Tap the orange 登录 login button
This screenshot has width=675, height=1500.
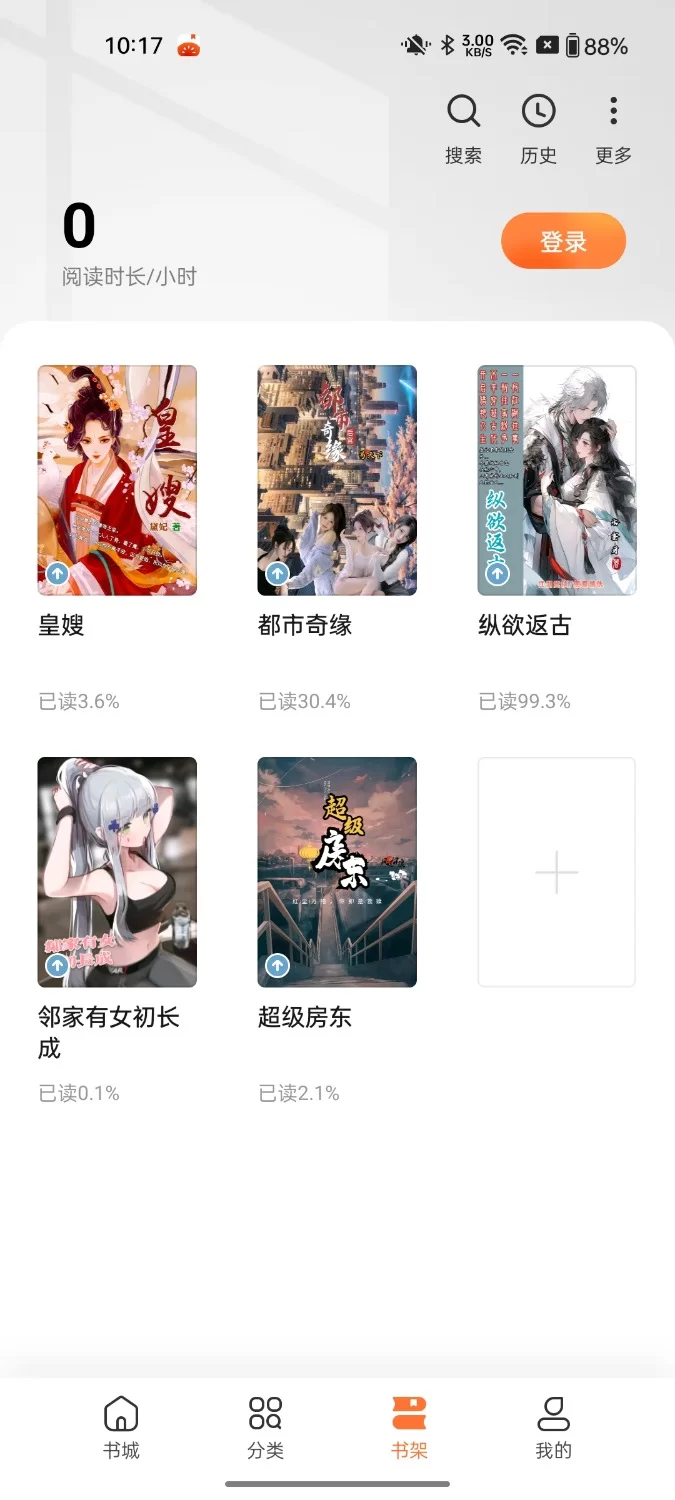[563, 241]
